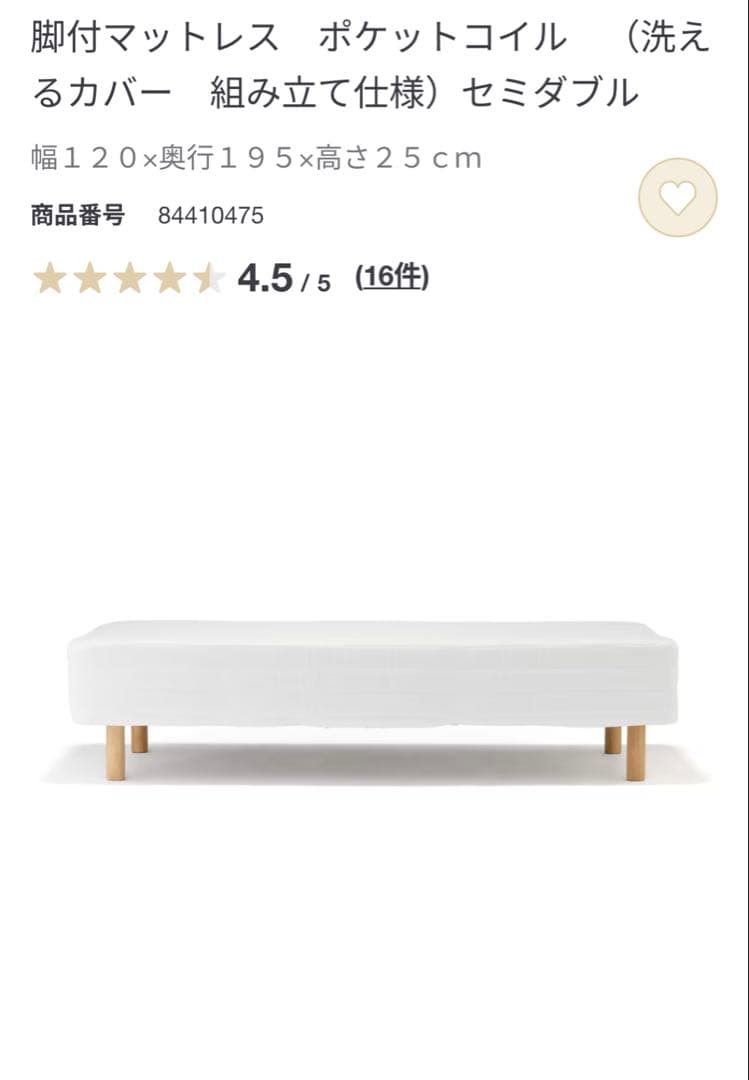Select セミダブル size text in title
This screenshot has width=749, height=1080.
pos(560,90)
